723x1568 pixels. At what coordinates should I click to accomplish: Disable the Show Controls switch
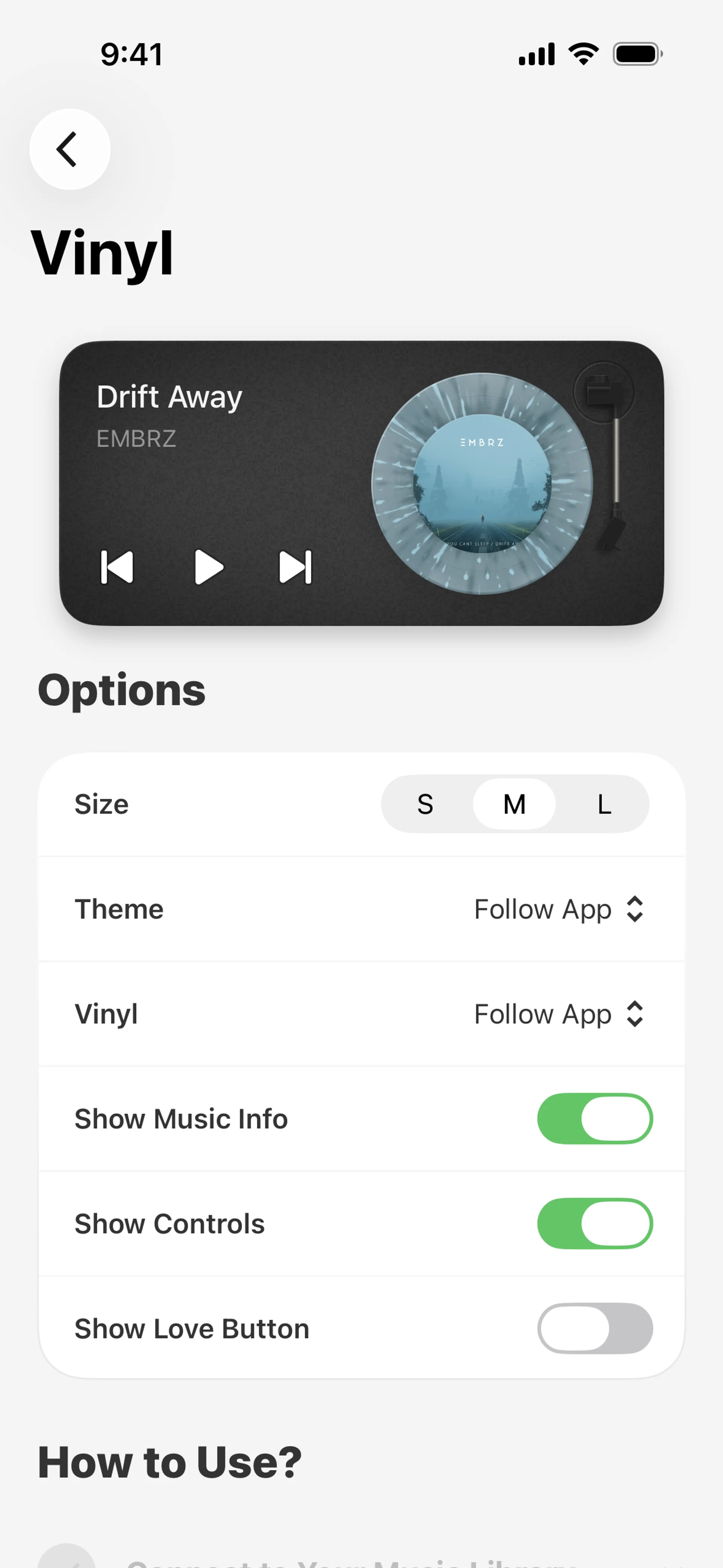(595, 1224)
